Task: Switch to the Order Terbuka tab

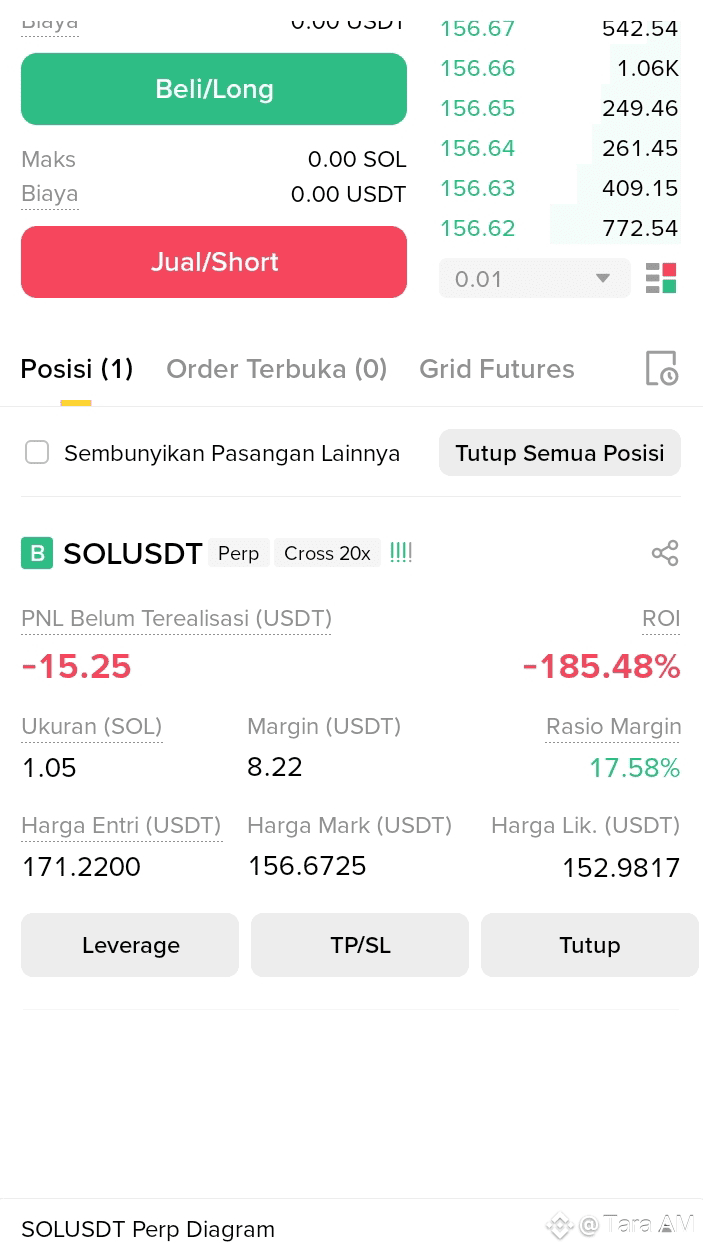Action: [x=276, y=369]
